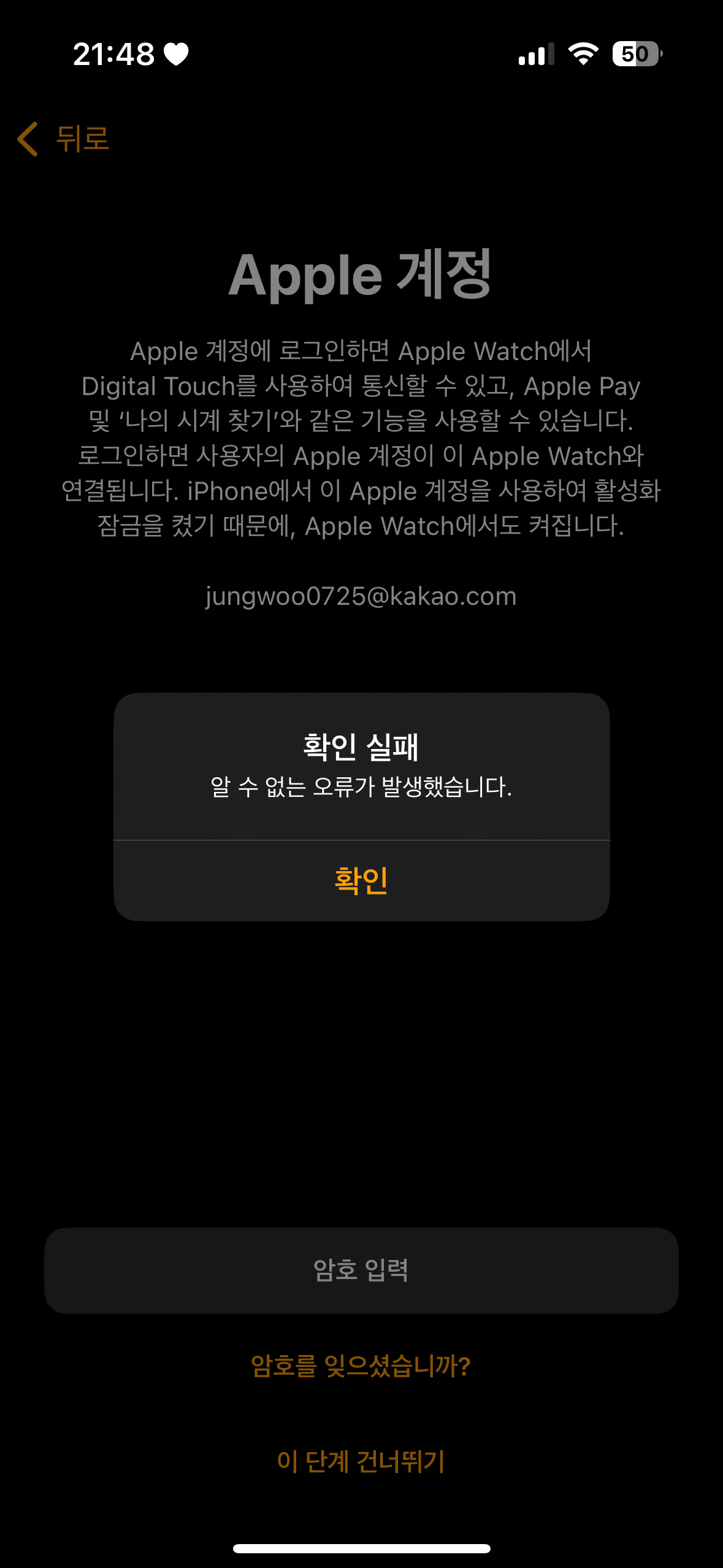Dismiss the error dialog with 확인
Screen dimensions: 723x1568
coord(361,880)
